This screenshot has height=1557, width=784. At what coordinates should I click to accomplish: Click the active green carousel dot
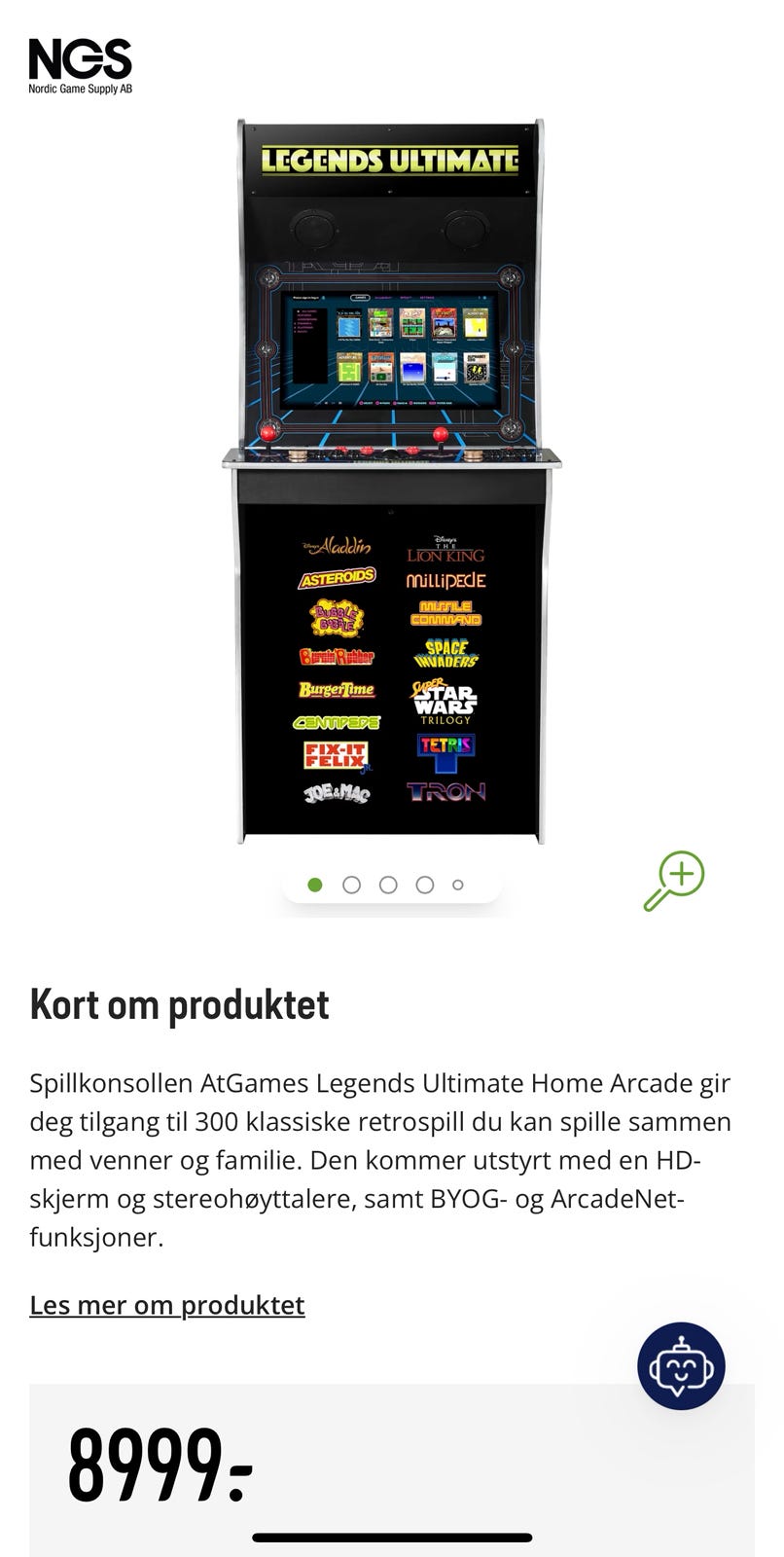click(x=315, y=885)
